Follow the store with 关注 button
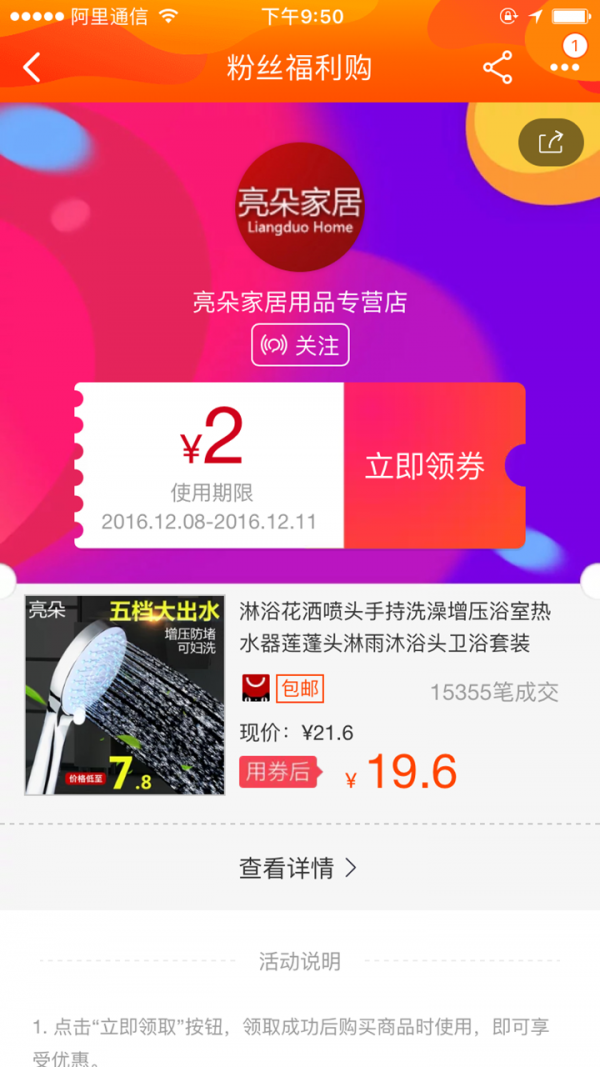600x1067 pixels. 300,346
